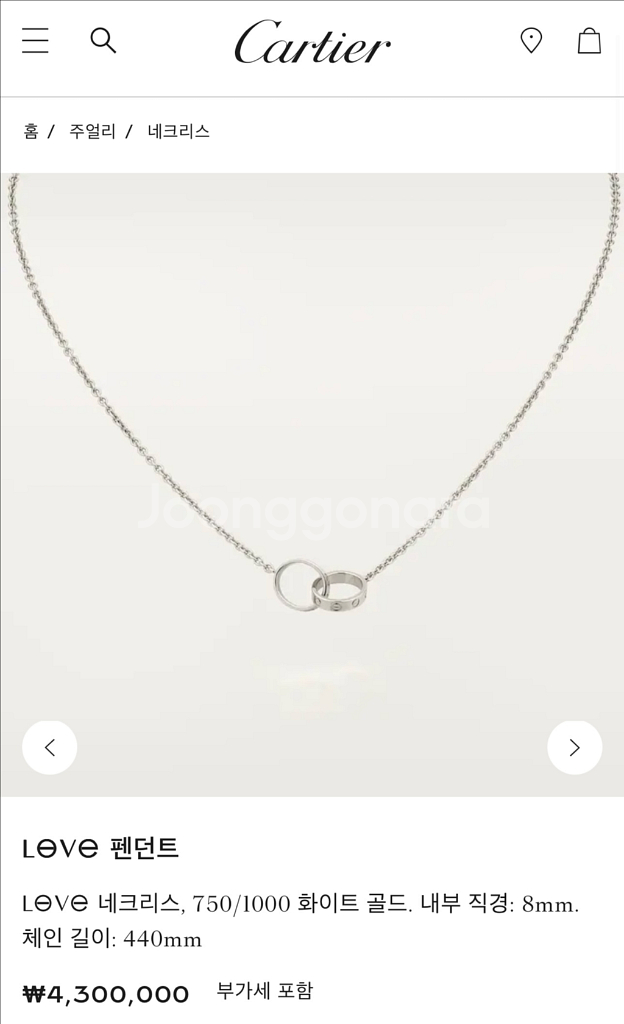Open the shopping bag
Viewport: 624px width, 1024px height.
click(x=589, y=41)
